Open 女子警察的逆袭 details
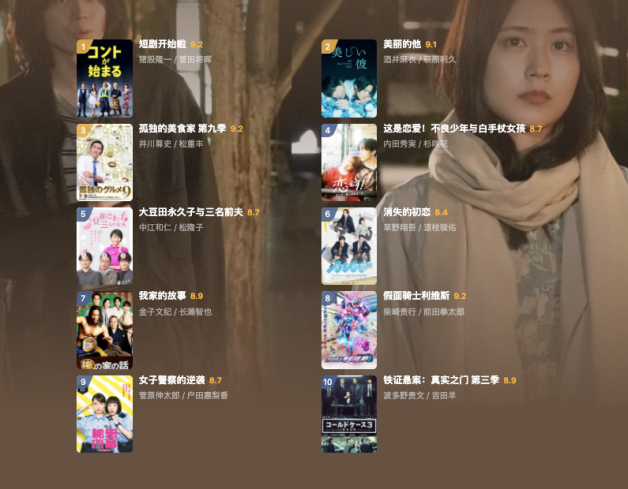This screenshot has width=628, height=489. coord(171,381)
